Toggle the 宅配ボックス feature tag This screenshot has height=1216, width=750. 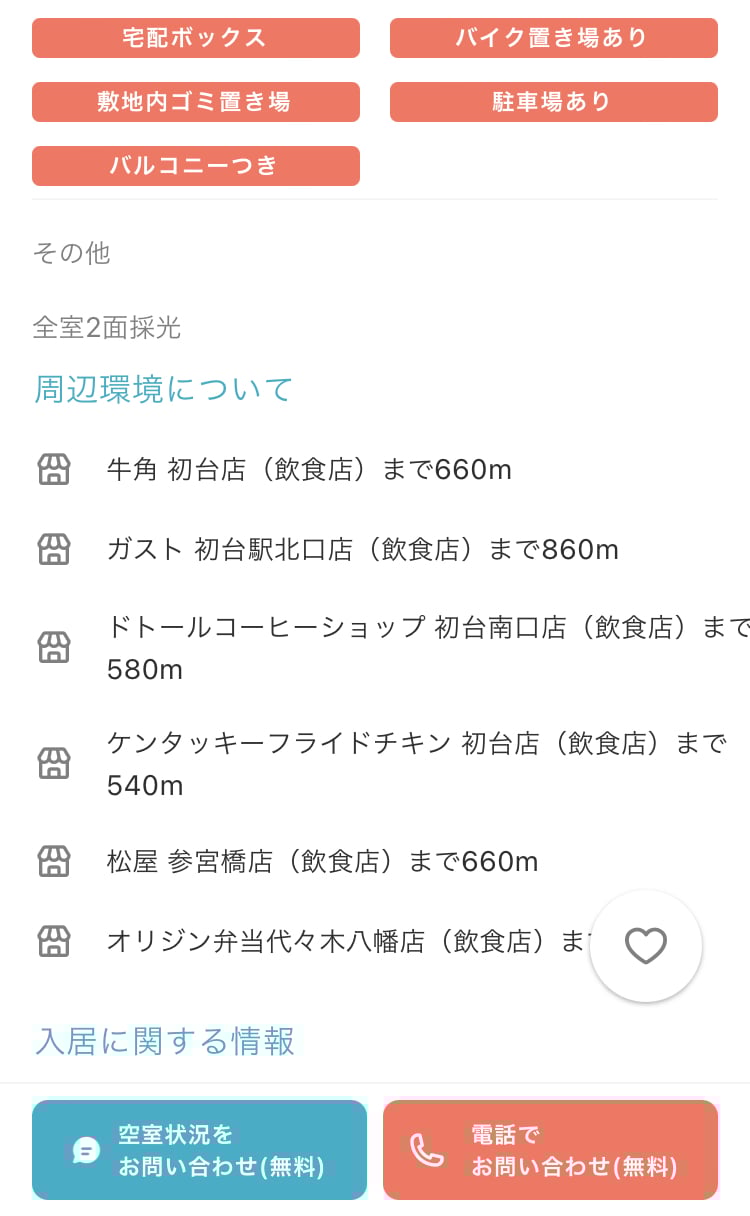(196, 37)
